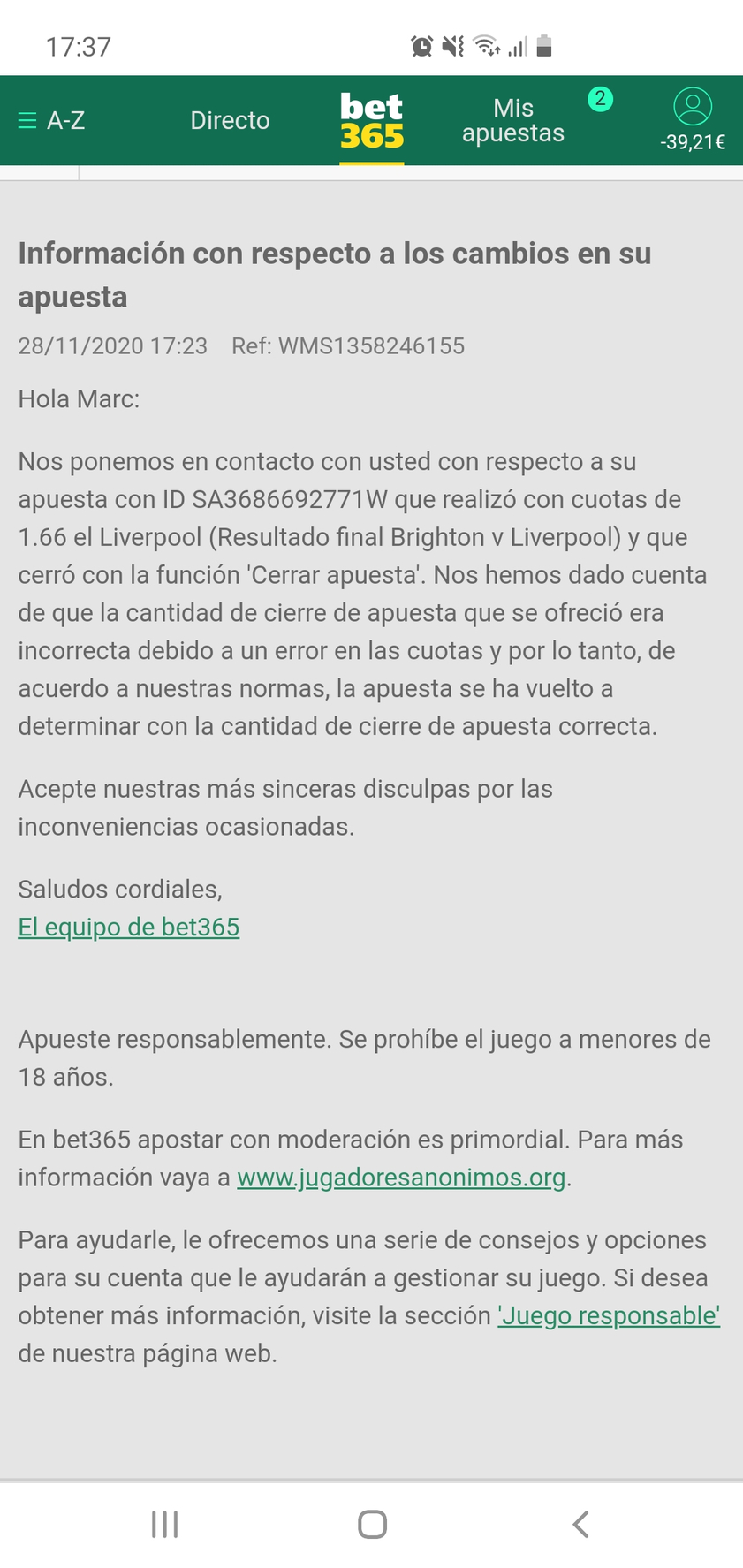743x1568 pixels.
Task: Switch to the Directo section
Action: tap(230, 120)
